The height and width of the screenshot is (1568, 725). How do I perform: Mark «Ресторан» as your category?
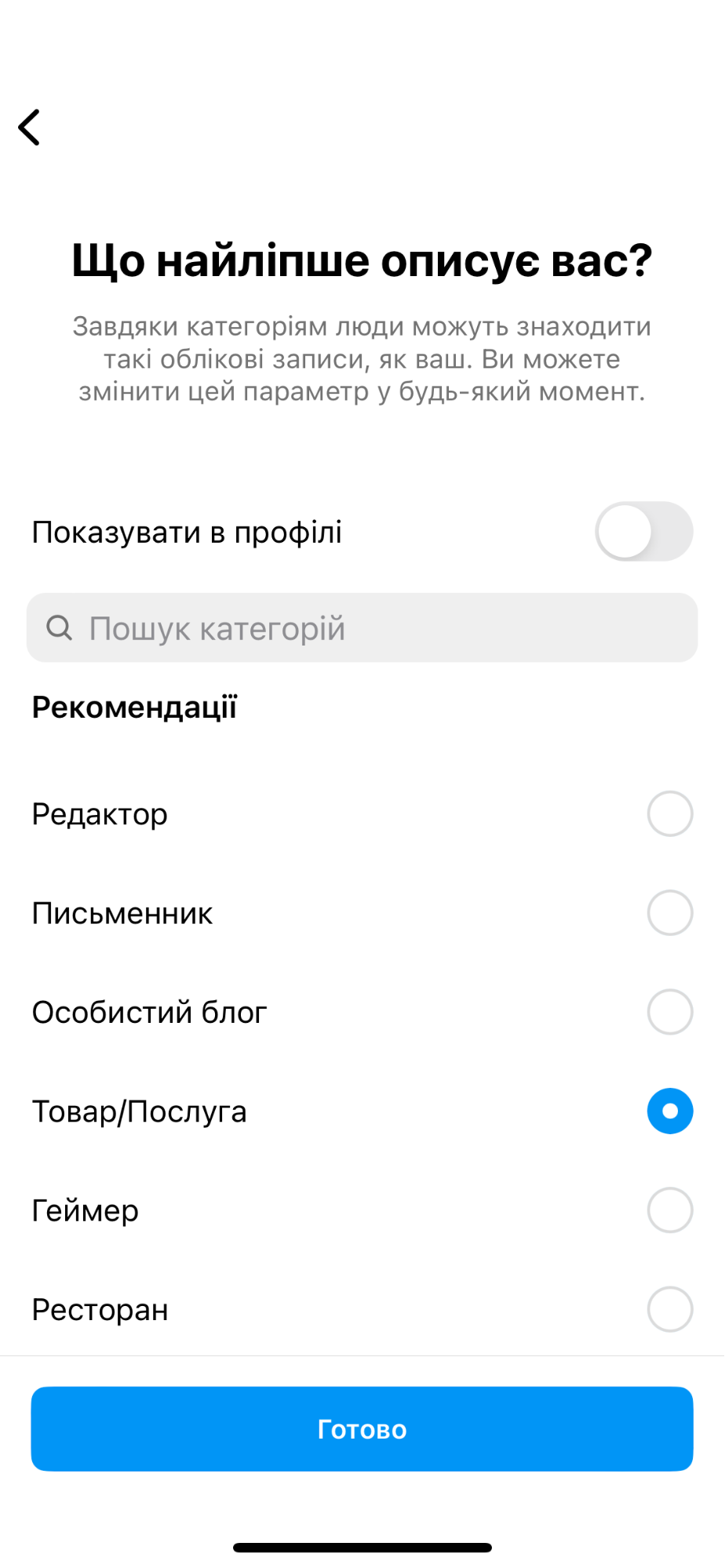669,1308
